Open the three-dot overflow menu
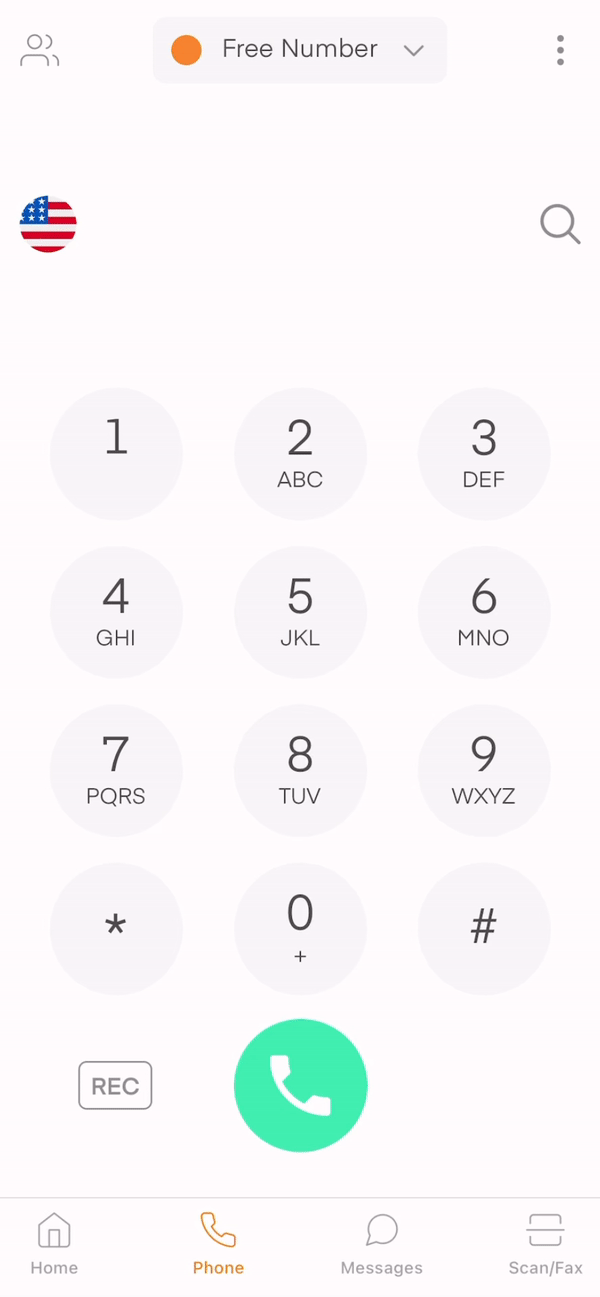The width and height of the screenshot is (600, 1297). 560,50
